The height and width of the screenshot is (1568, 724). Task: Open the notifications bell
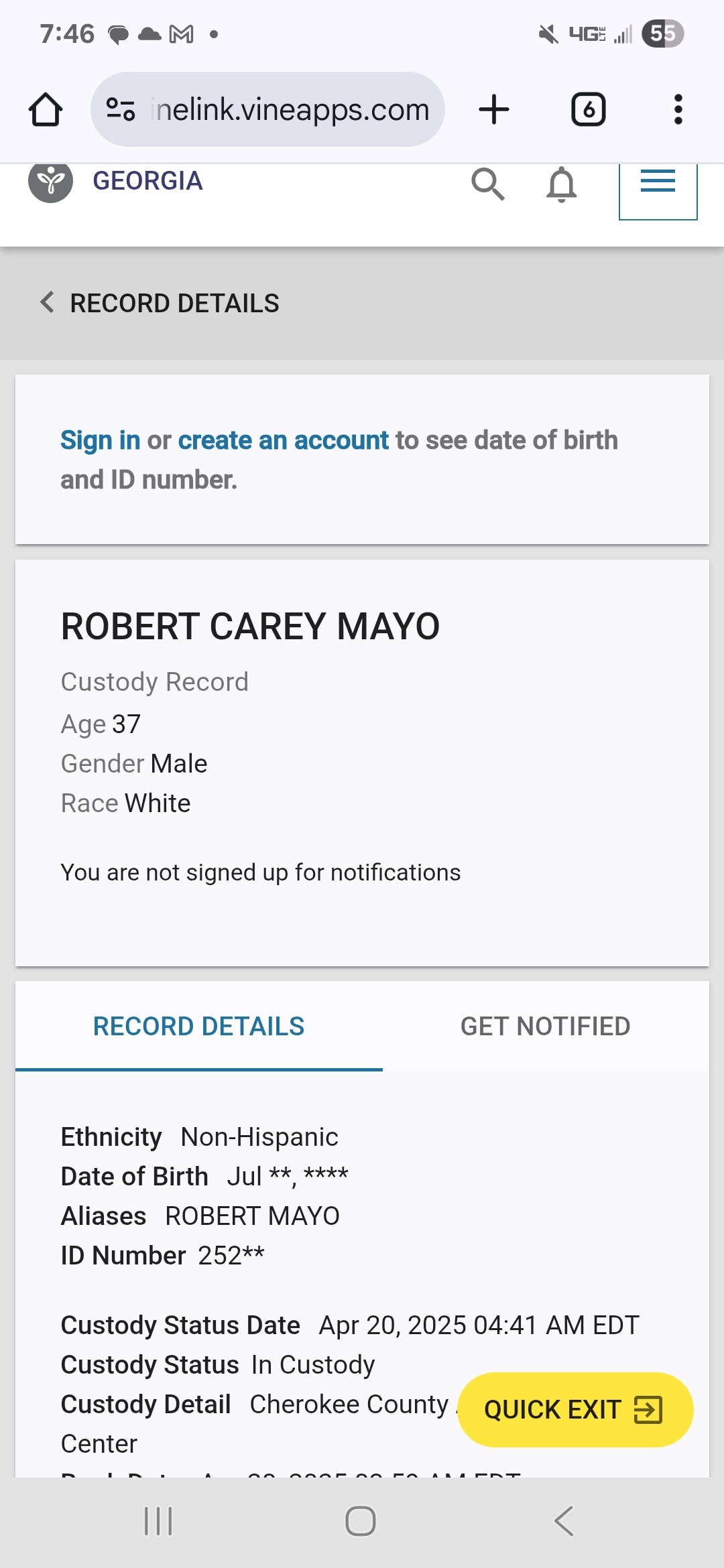tap(562, 184)
